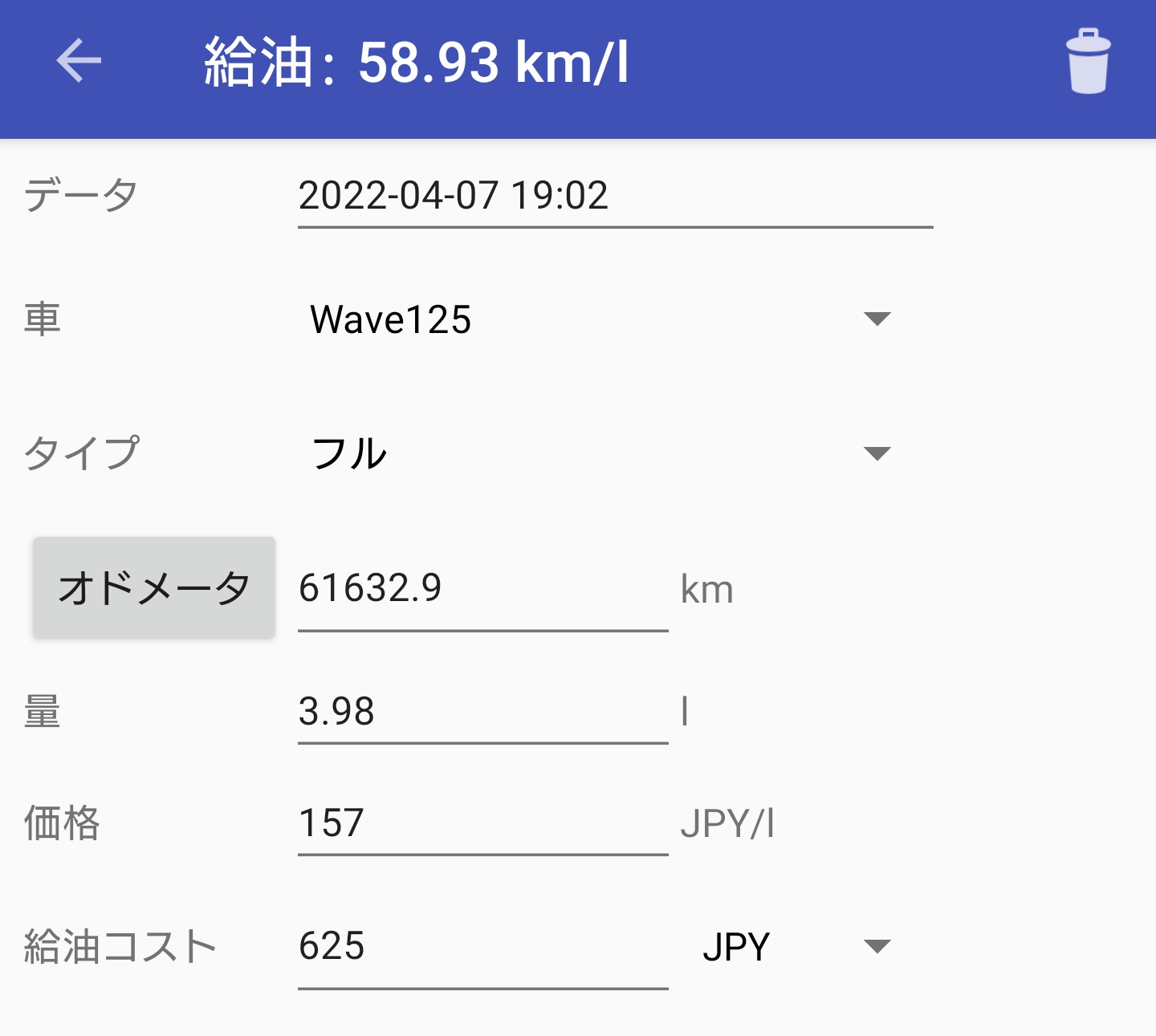This screenshot has height=1036, width=1156.
Task: Tap the オドメータ button
Action: click(154, 588)
